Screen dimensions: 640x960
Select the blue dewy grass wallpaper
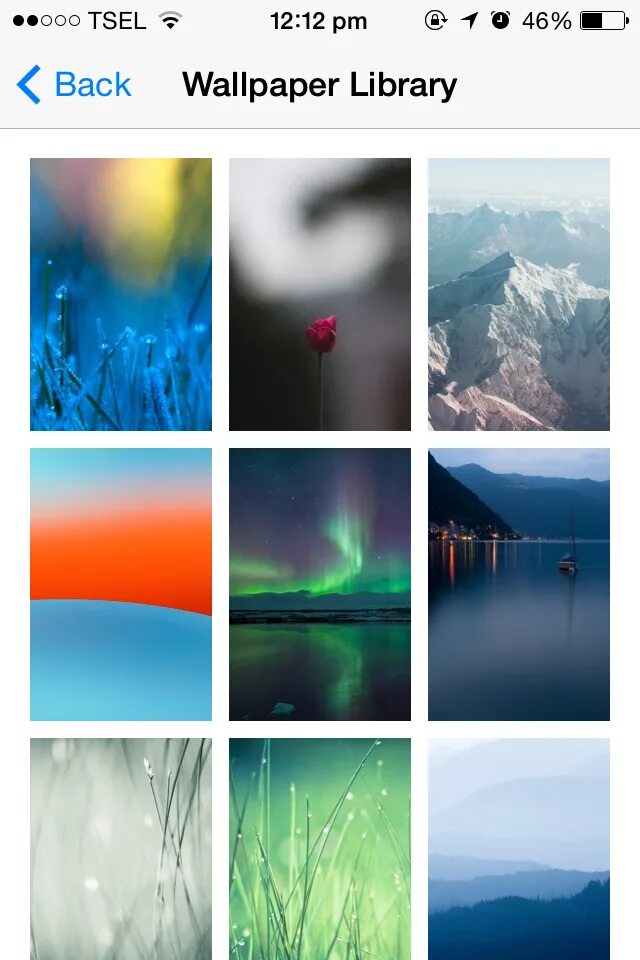(121, 294)
